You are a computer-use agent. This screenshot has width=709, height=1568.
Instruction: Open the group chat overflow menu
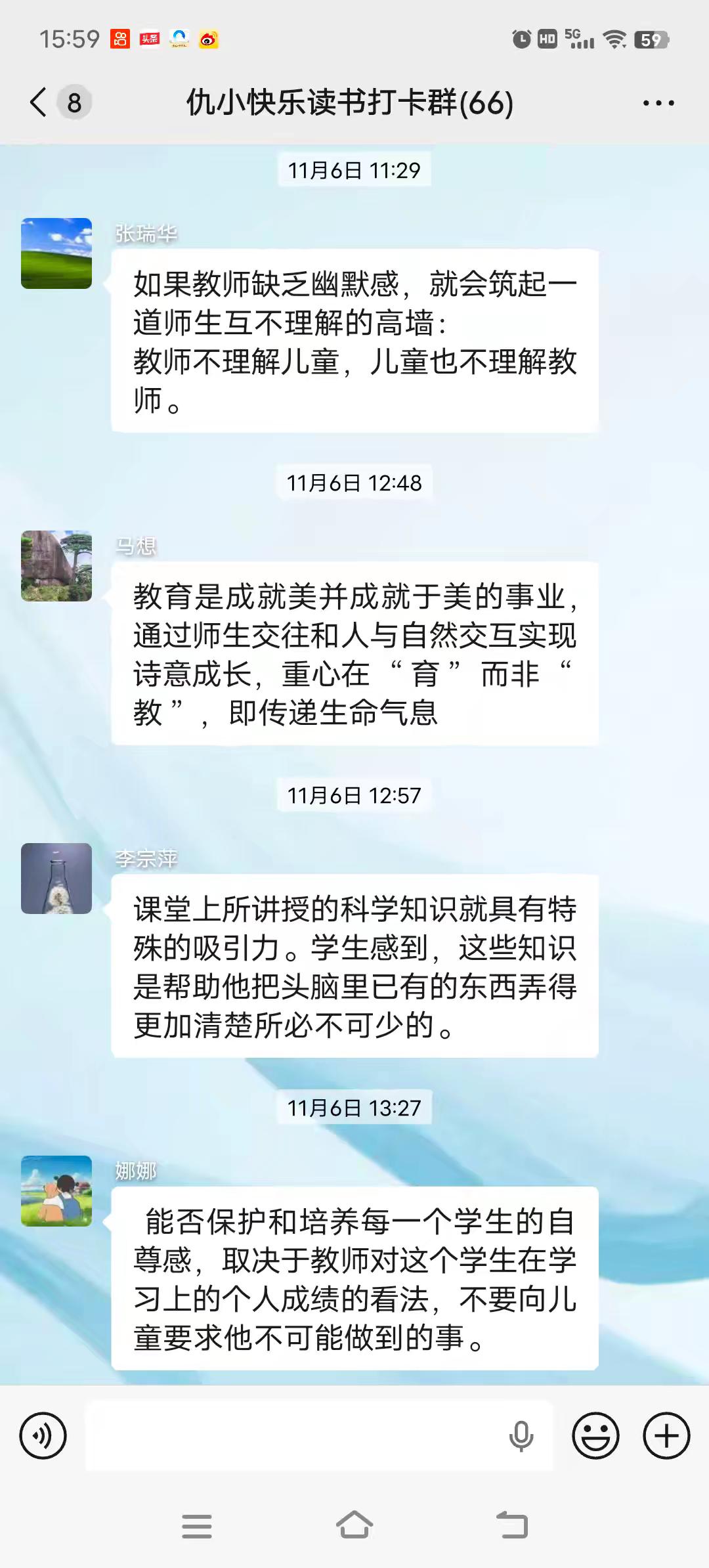(658, 103)
